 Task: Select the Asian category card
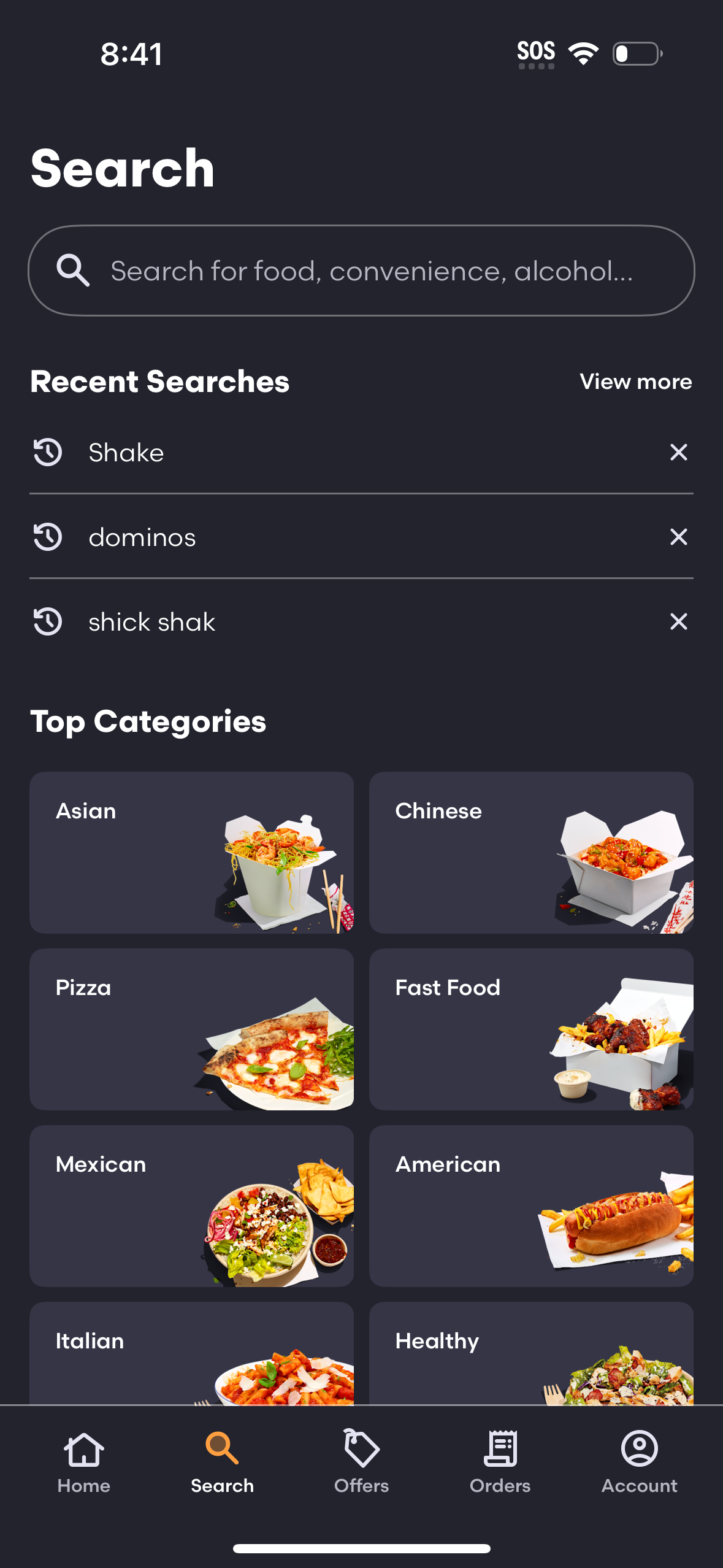pyautogui.click(x=191, y=853)
